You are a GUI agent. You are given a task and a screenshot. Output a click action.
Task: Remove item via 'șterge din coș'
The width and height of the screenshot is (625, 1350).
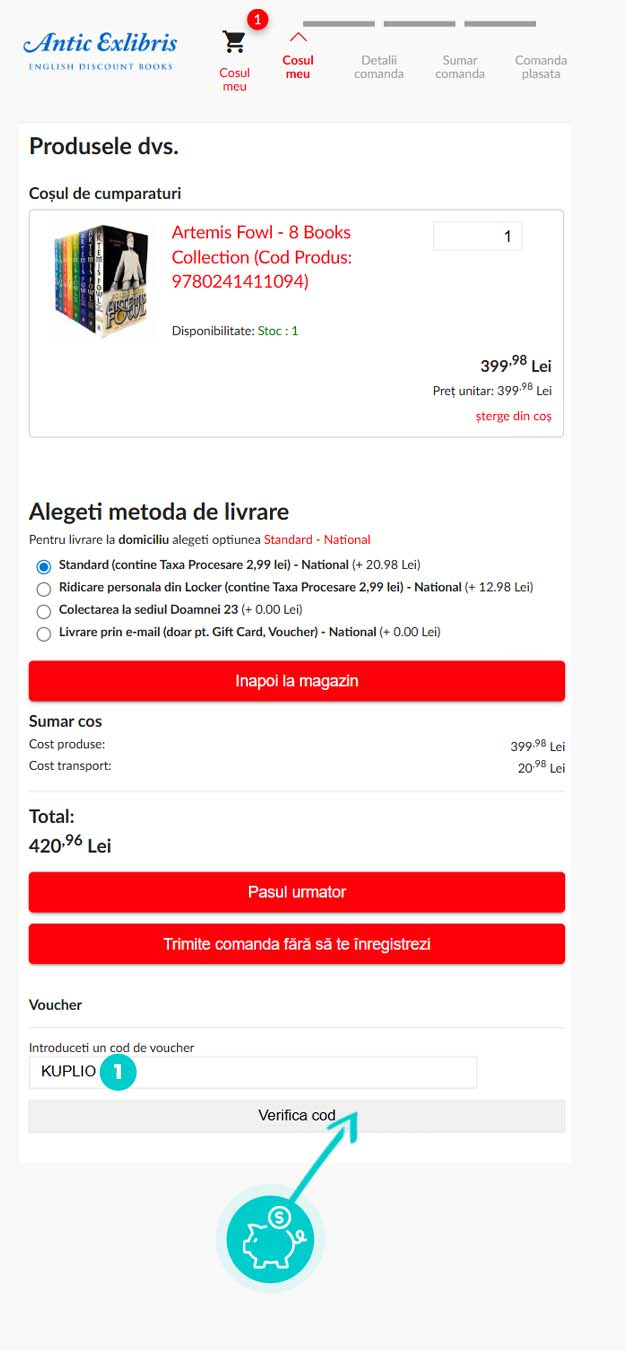[513, 416]
